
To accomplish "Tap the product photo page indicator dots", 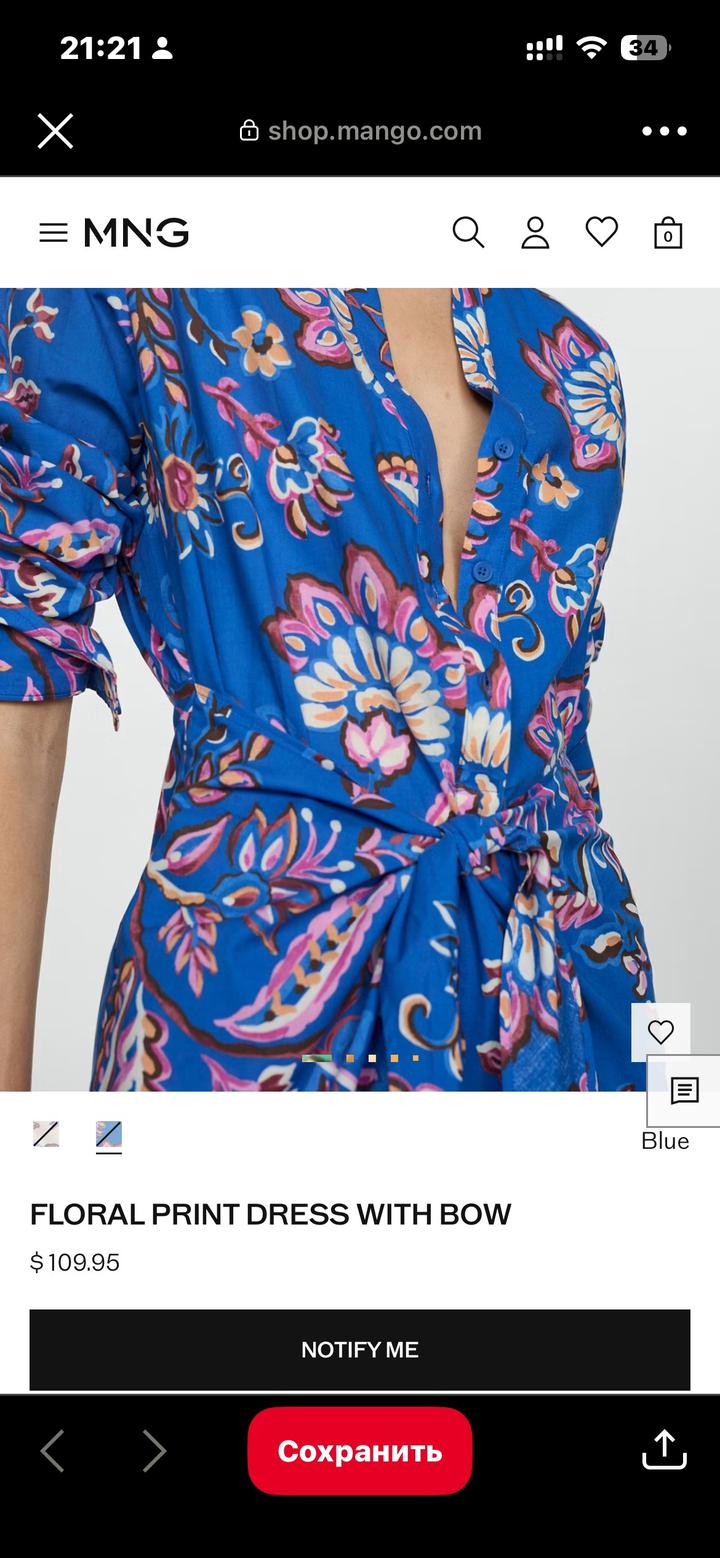I will [360, 1058].
